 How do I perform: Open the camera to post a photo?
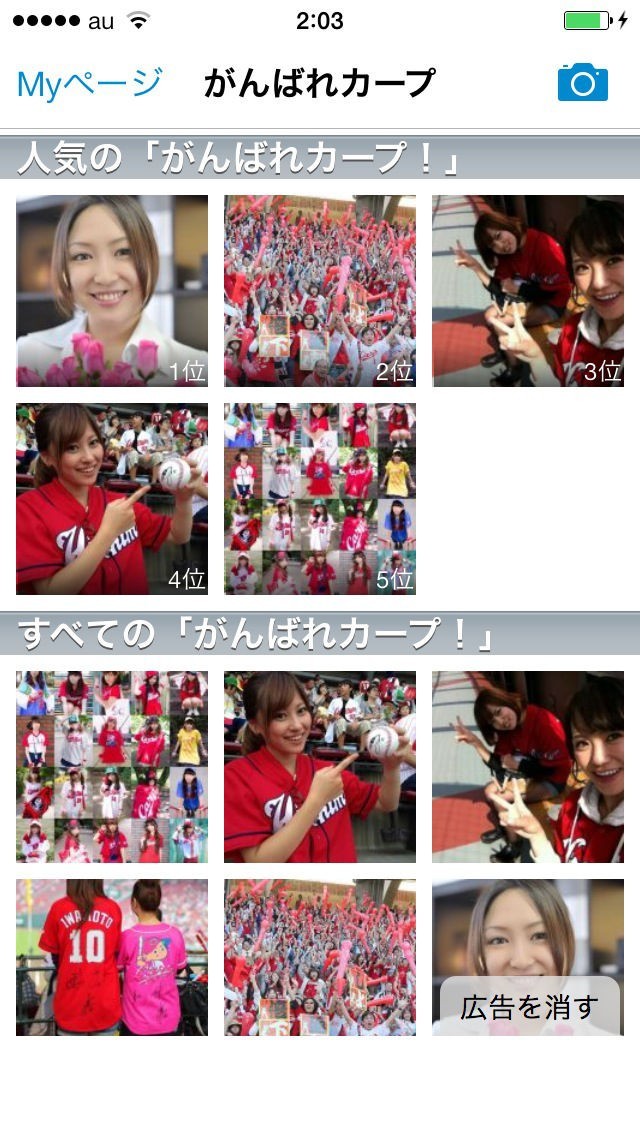pyautogui.click(x=582, y=82)
